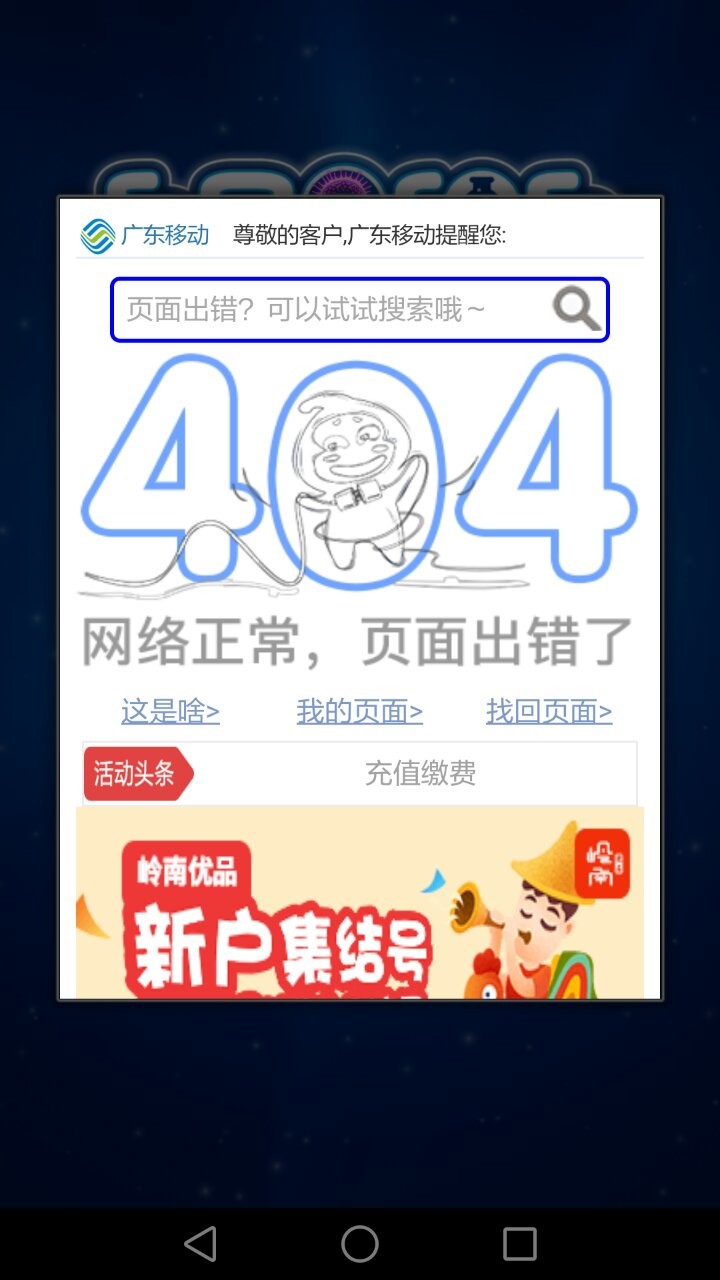Tap the magnifier search icon
This screenshot has height=1280, width=720.
click(x=577, y=309)
